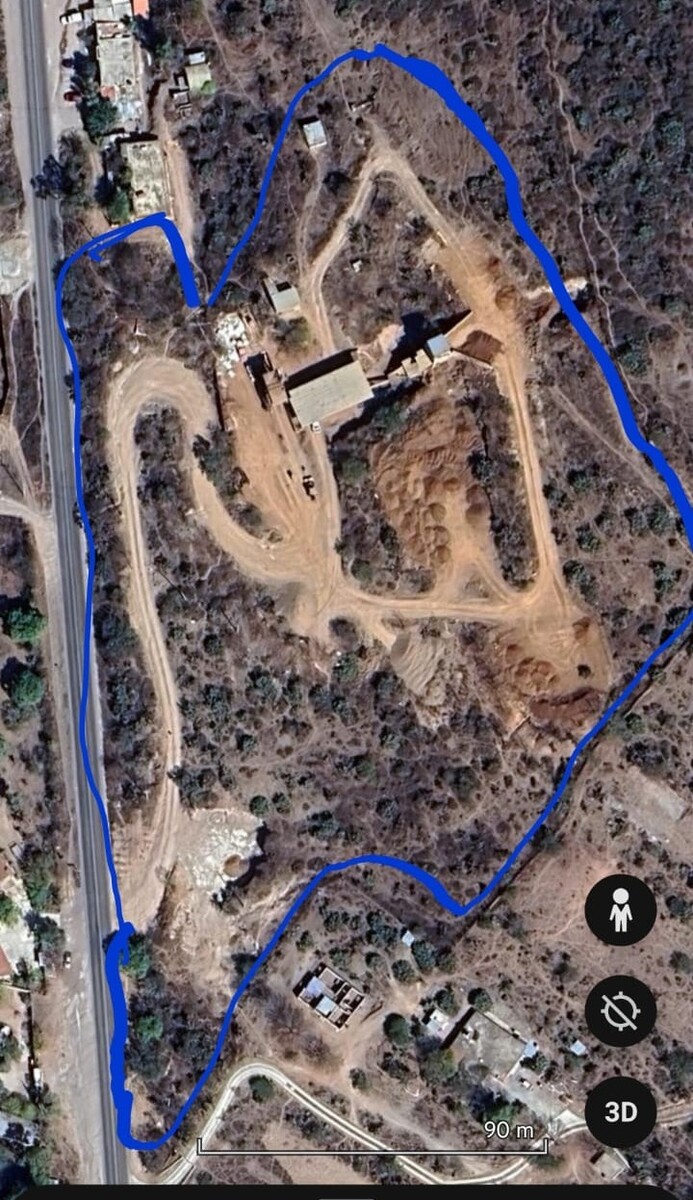Viewport: 693px width, 1200px height.
Task: Open Street View with the pegman icon
Action: (620, 909)
